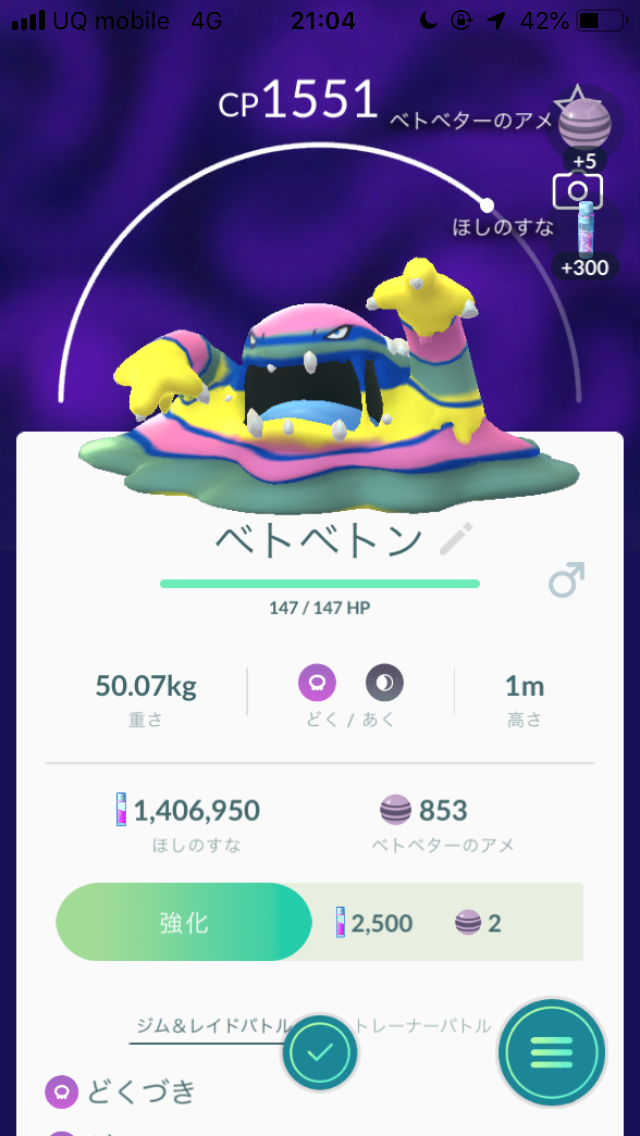
Task: Tap the 強化 power up button
Action: [184, 922]
